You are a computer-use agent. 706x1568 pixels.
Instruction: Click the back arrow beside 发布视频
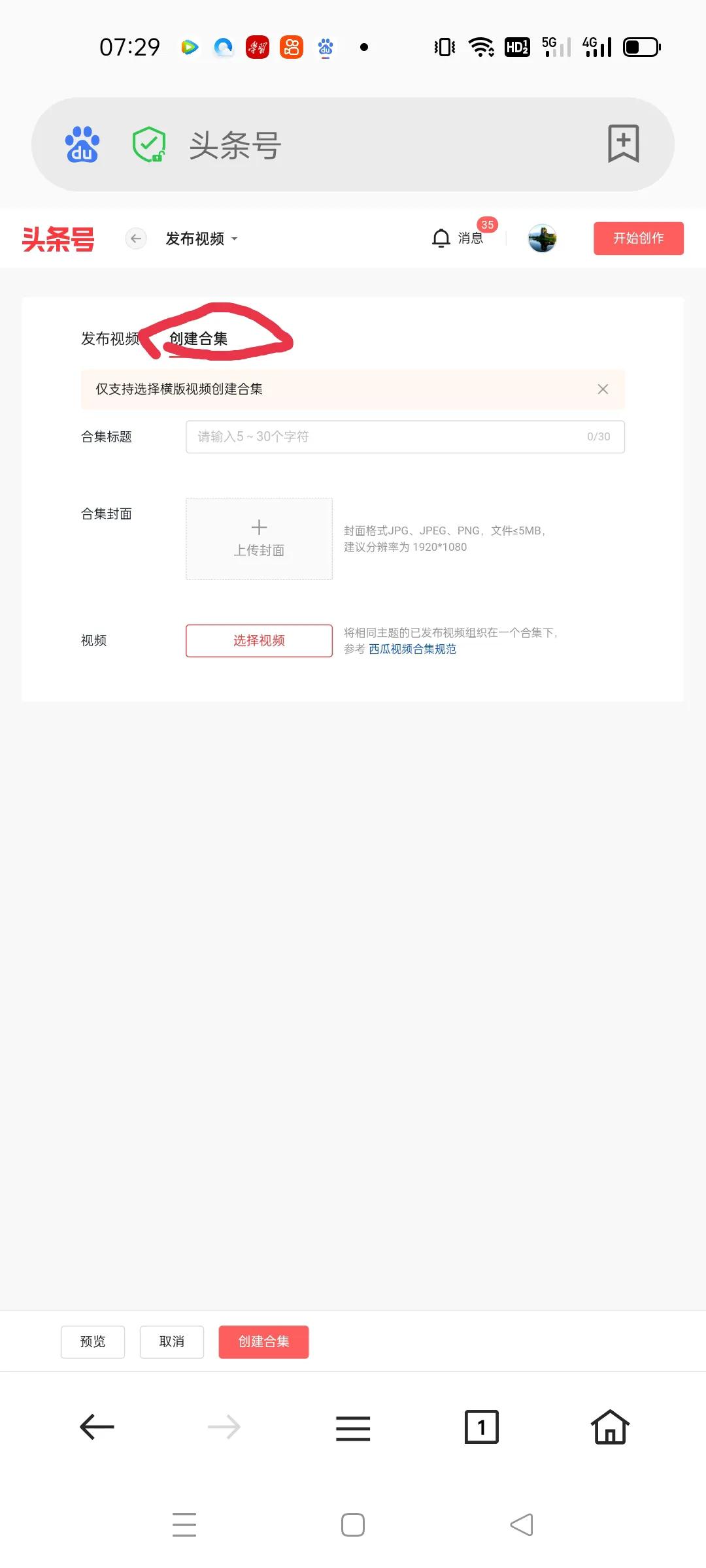click(135, 238)
